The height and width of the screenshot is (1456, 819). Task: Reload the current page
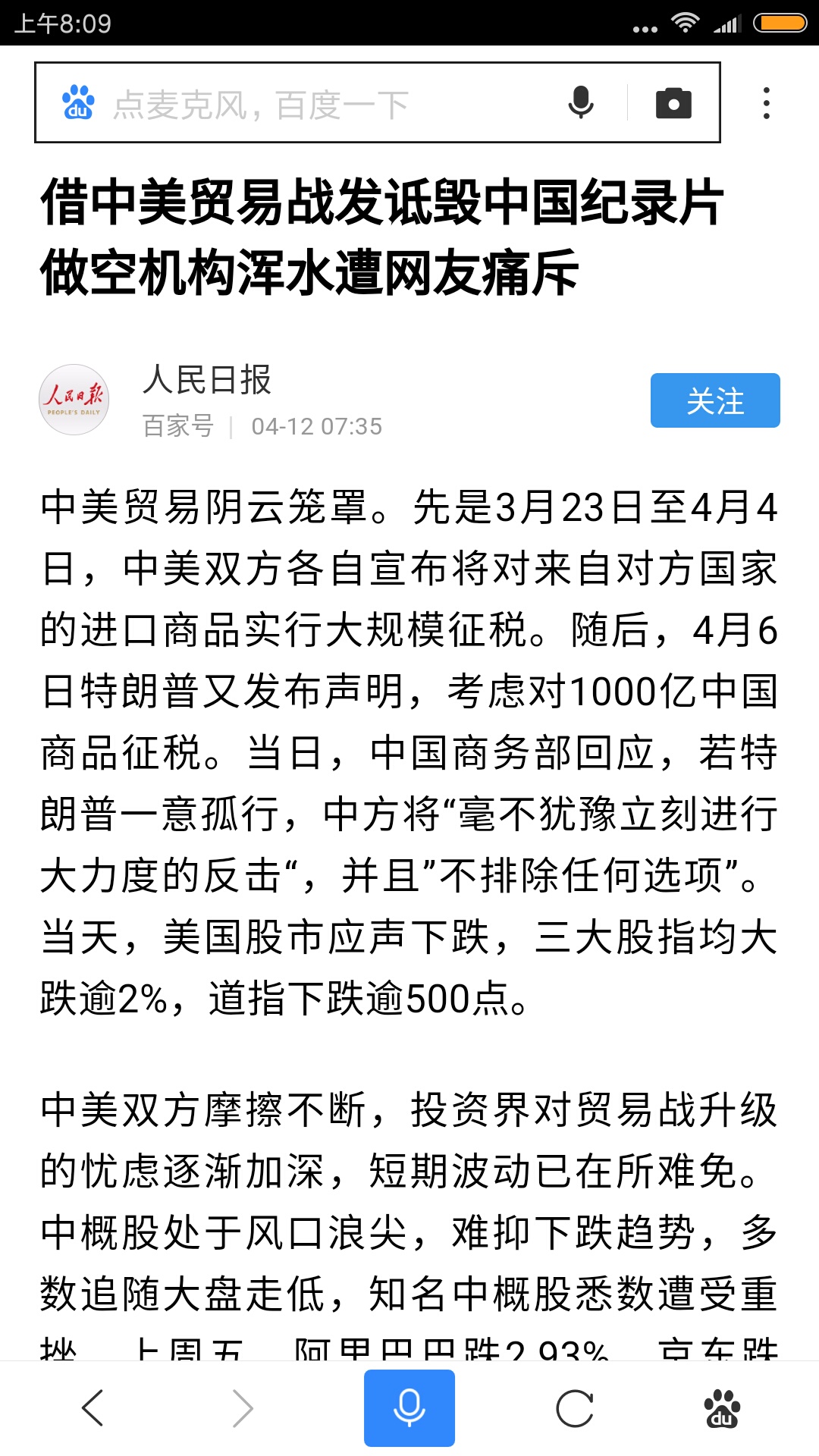(x=575, y=1408)
